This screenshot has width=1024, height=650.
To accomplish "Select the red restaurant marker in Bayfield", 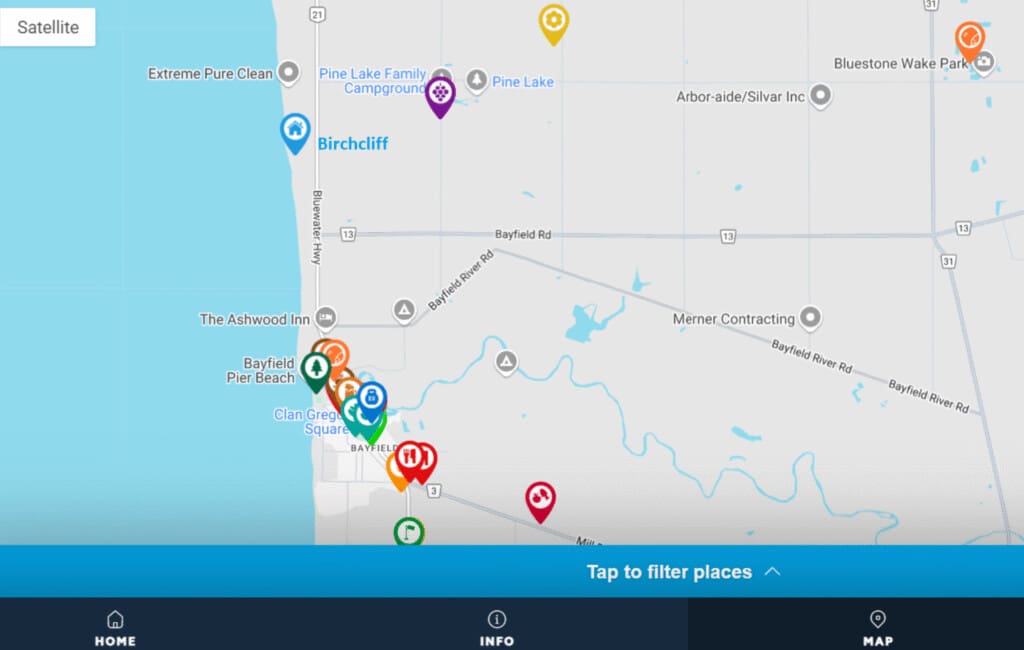I will pos(409,458).
